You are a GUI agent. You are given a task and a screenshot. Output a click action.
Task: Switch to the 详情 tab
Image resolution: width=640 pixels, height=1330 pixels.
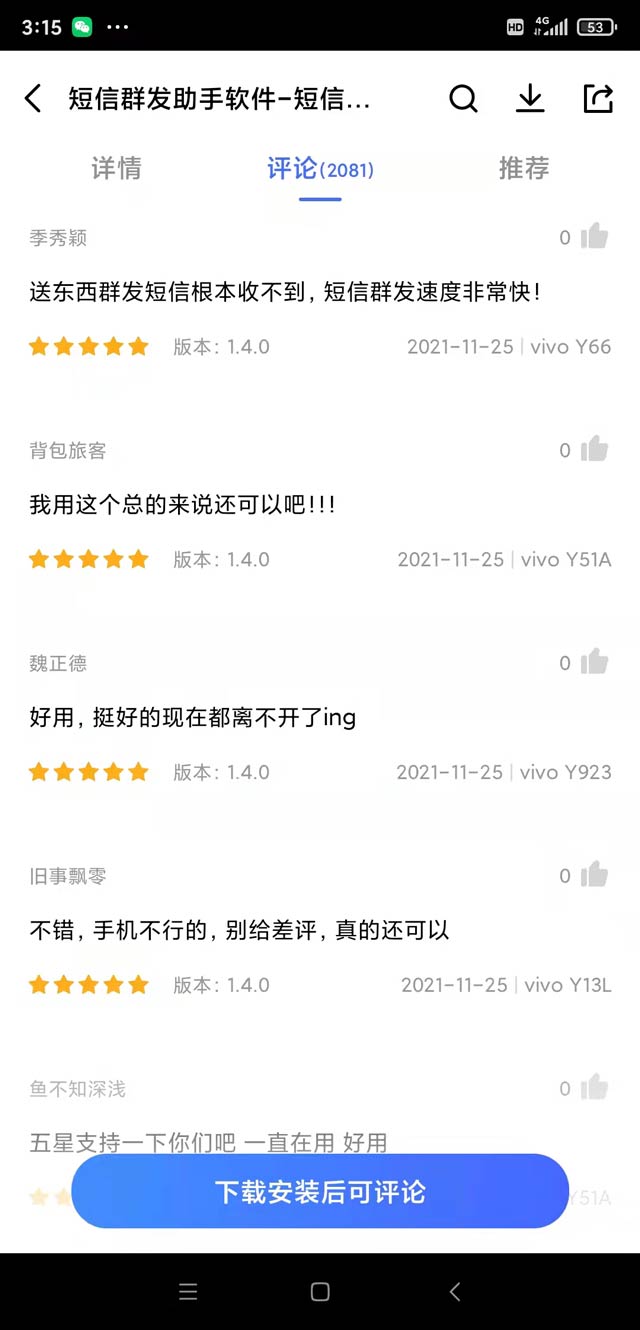click(116, 168)
